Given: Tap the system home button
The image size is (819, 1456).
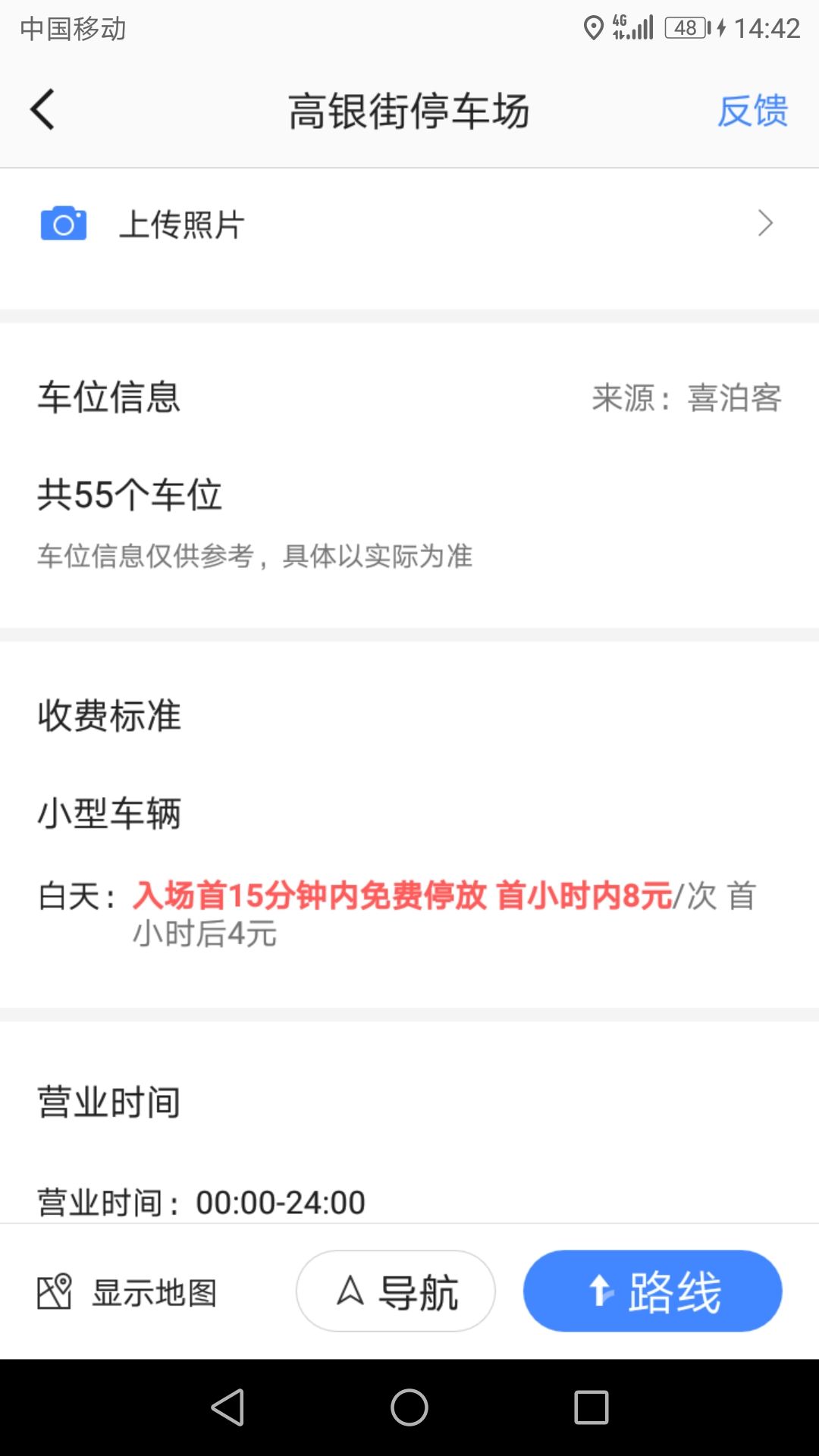Looking at the screenshot, I should 409,1407.
